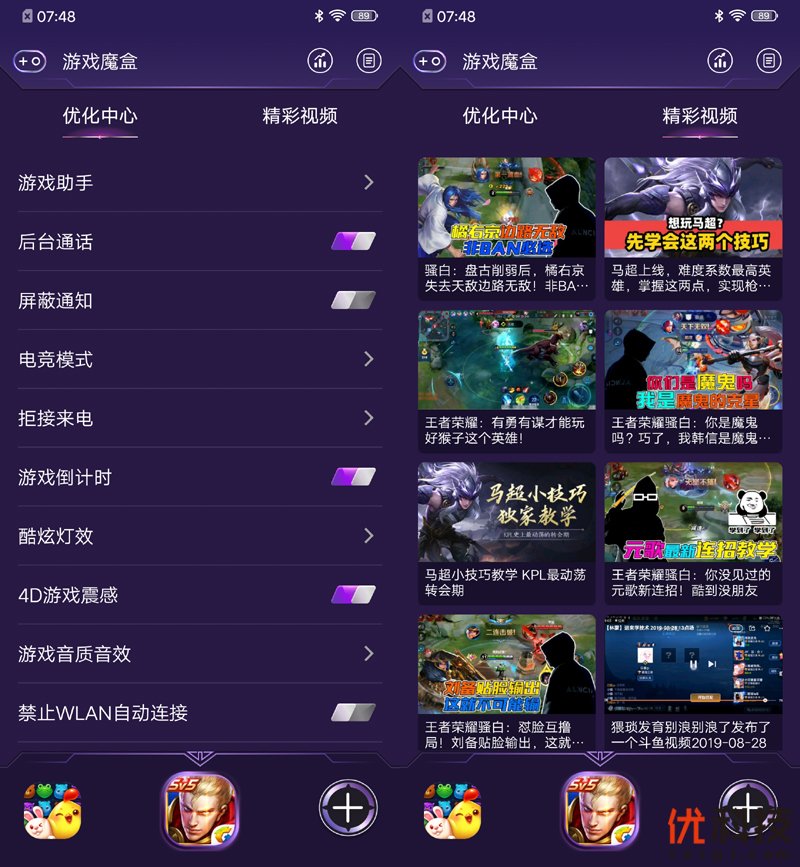Open the list panel icon at top right
This screenshot has height=867, width=800.
tap(369, 61)
